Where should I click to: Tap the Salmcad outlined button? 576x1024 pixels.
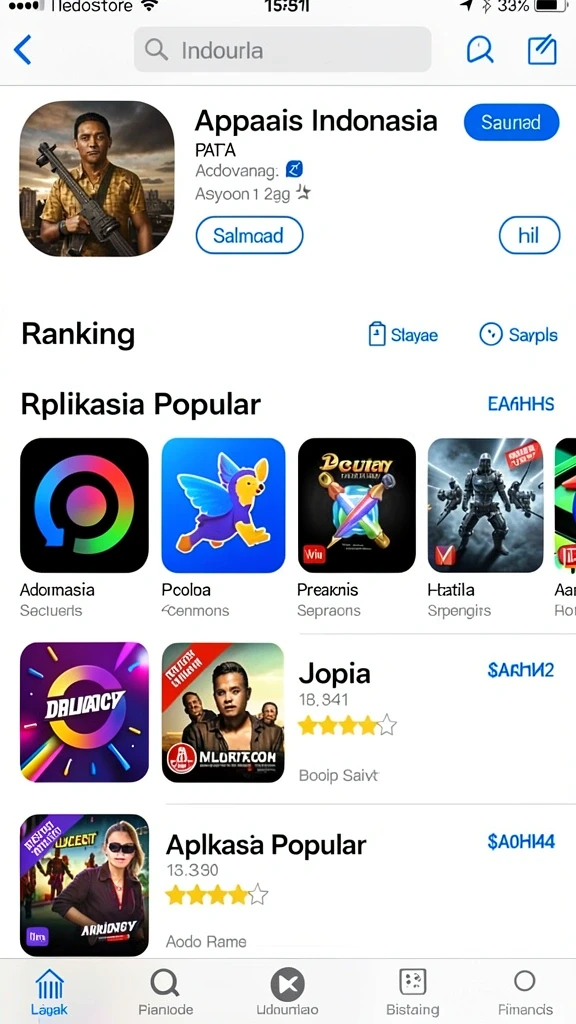pos(249,235)
